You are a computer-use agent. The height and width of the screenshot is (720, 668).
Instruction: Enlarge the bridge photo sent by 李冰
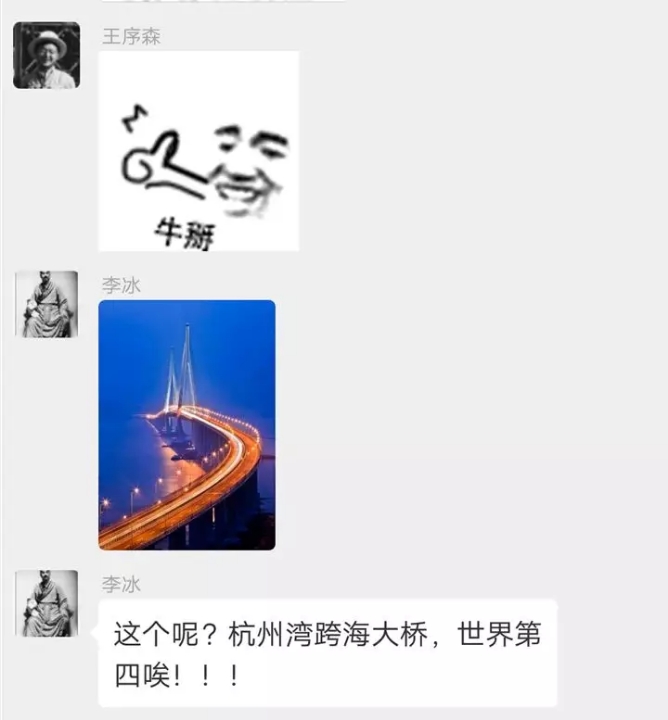click(x=187, y=425)
